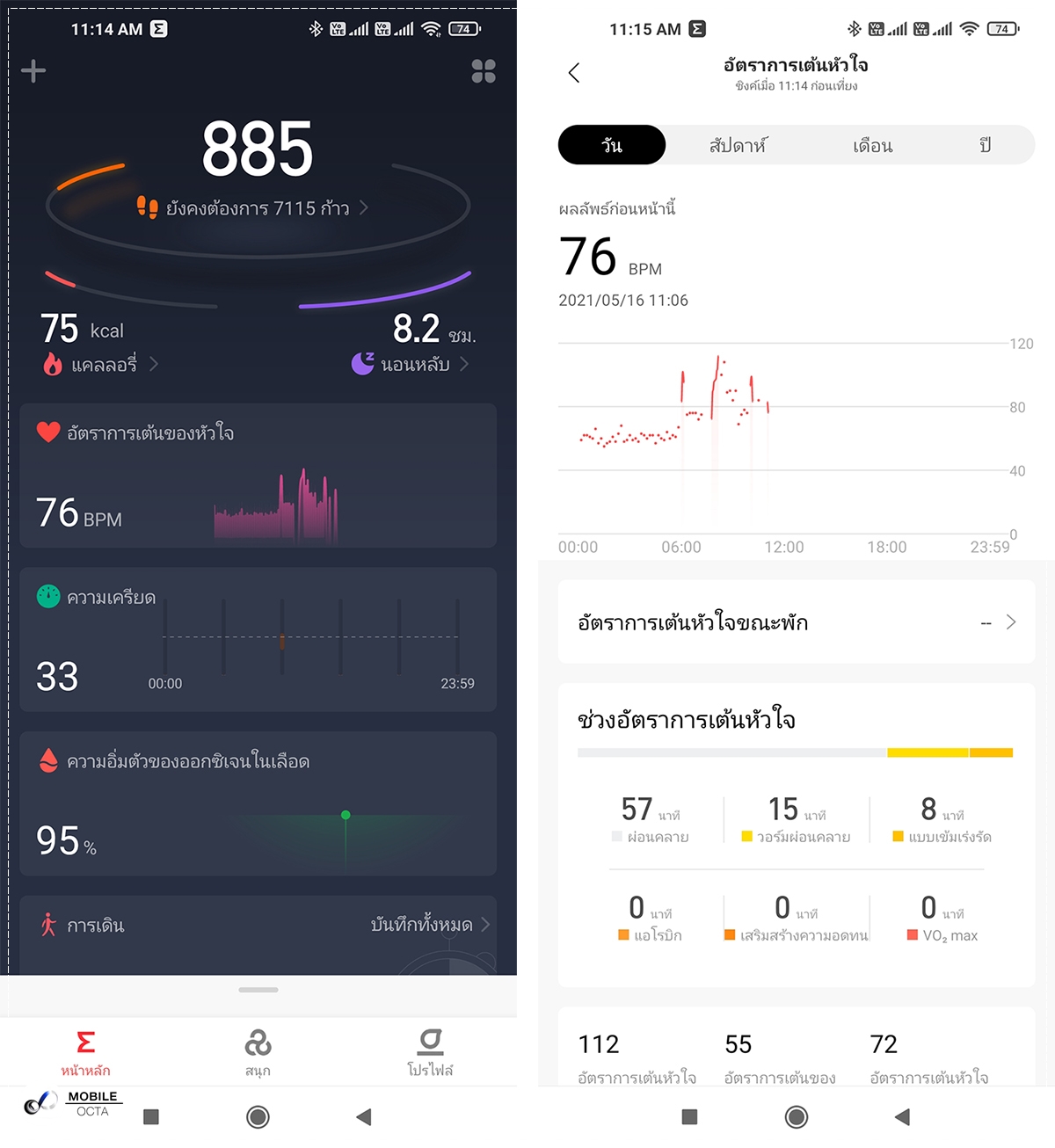The image size is (1055, 1148).
Task: Open the blood oxygen 95% card
Action: coord(258,803)
